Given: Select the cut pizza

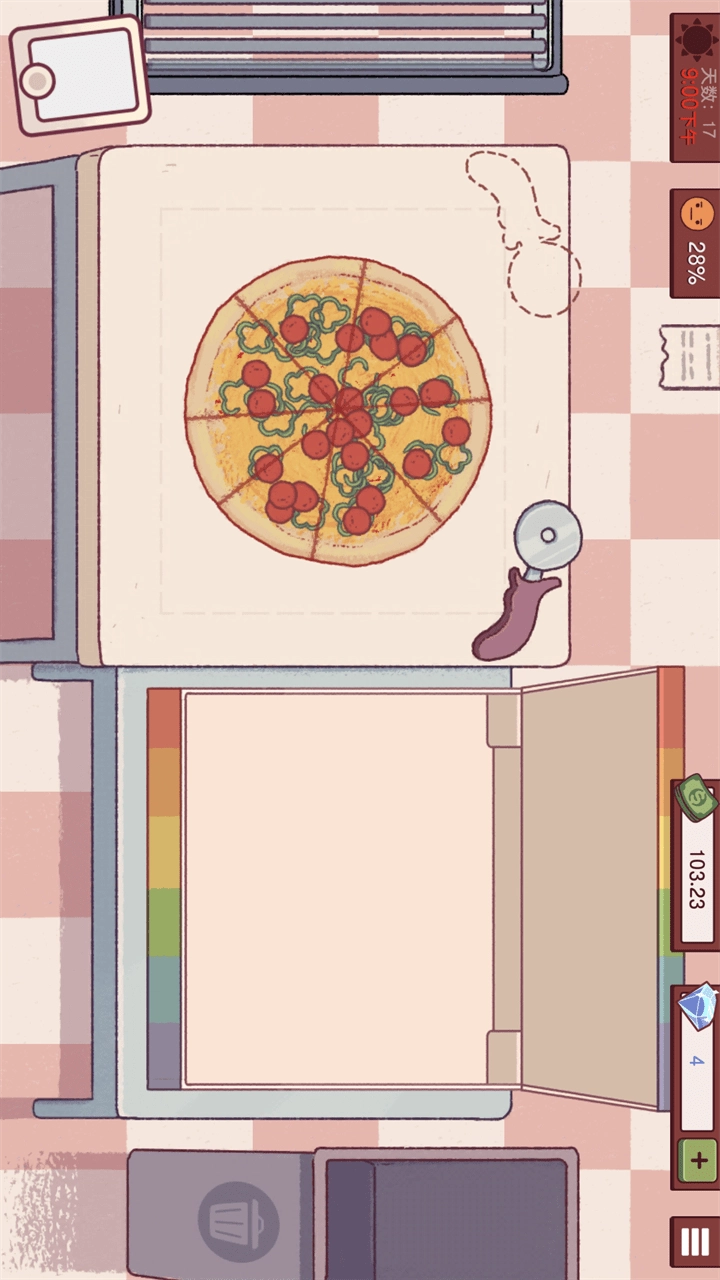Looking at the screenshot, I should pyautogui.click(x=338, y=410).
